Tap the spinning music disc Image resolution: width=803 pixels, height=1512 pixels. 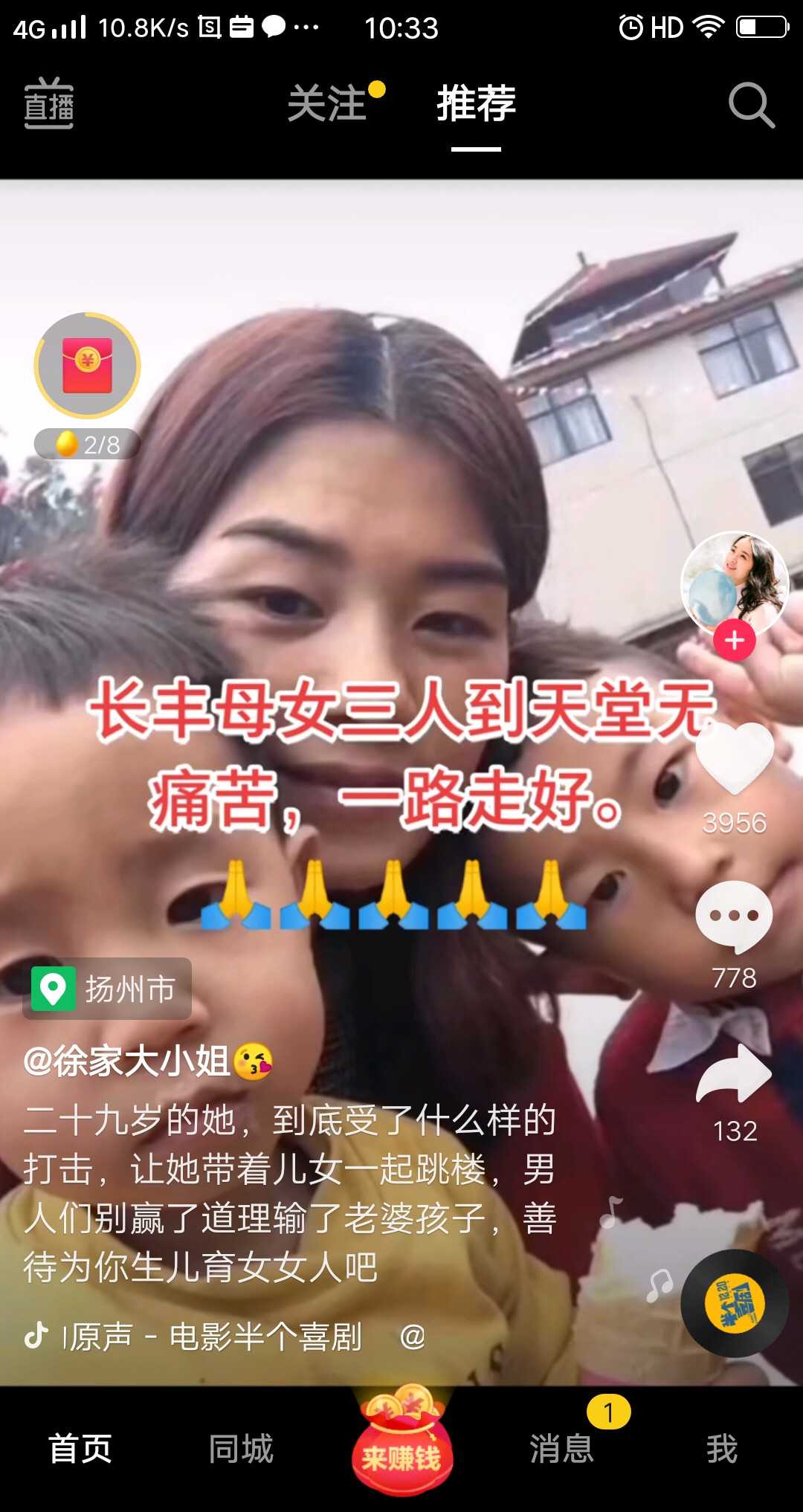(x=735, y=1303)
